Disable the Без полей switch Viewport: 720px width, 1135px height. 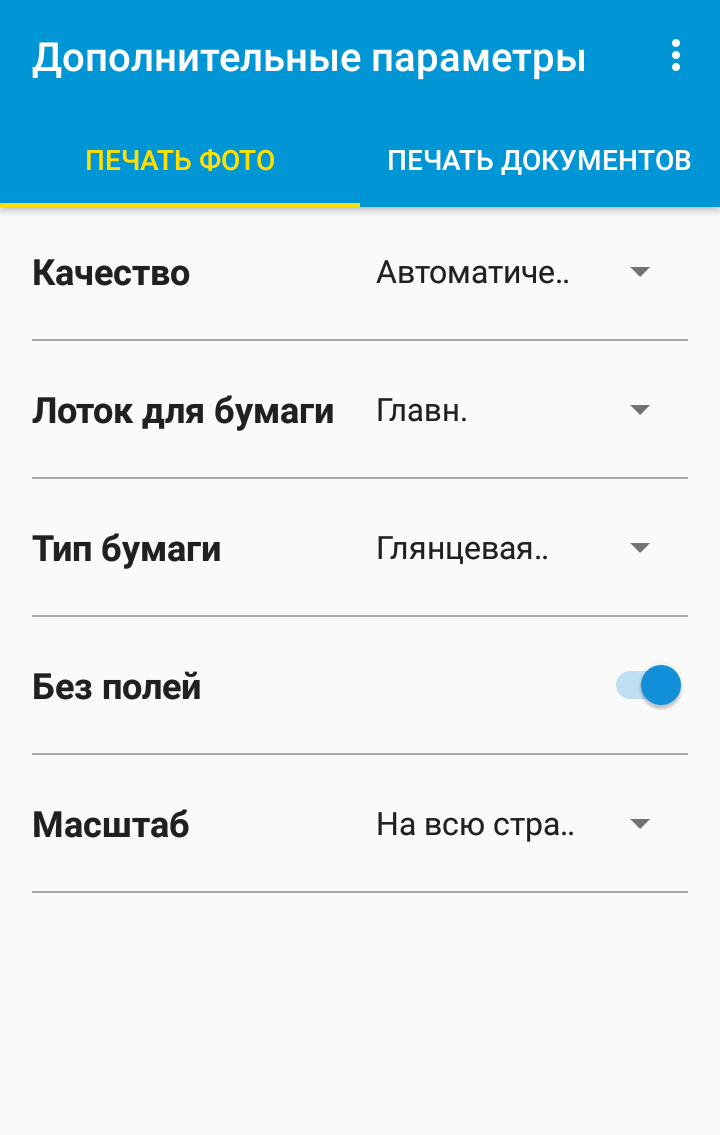[x=649, y=686]
